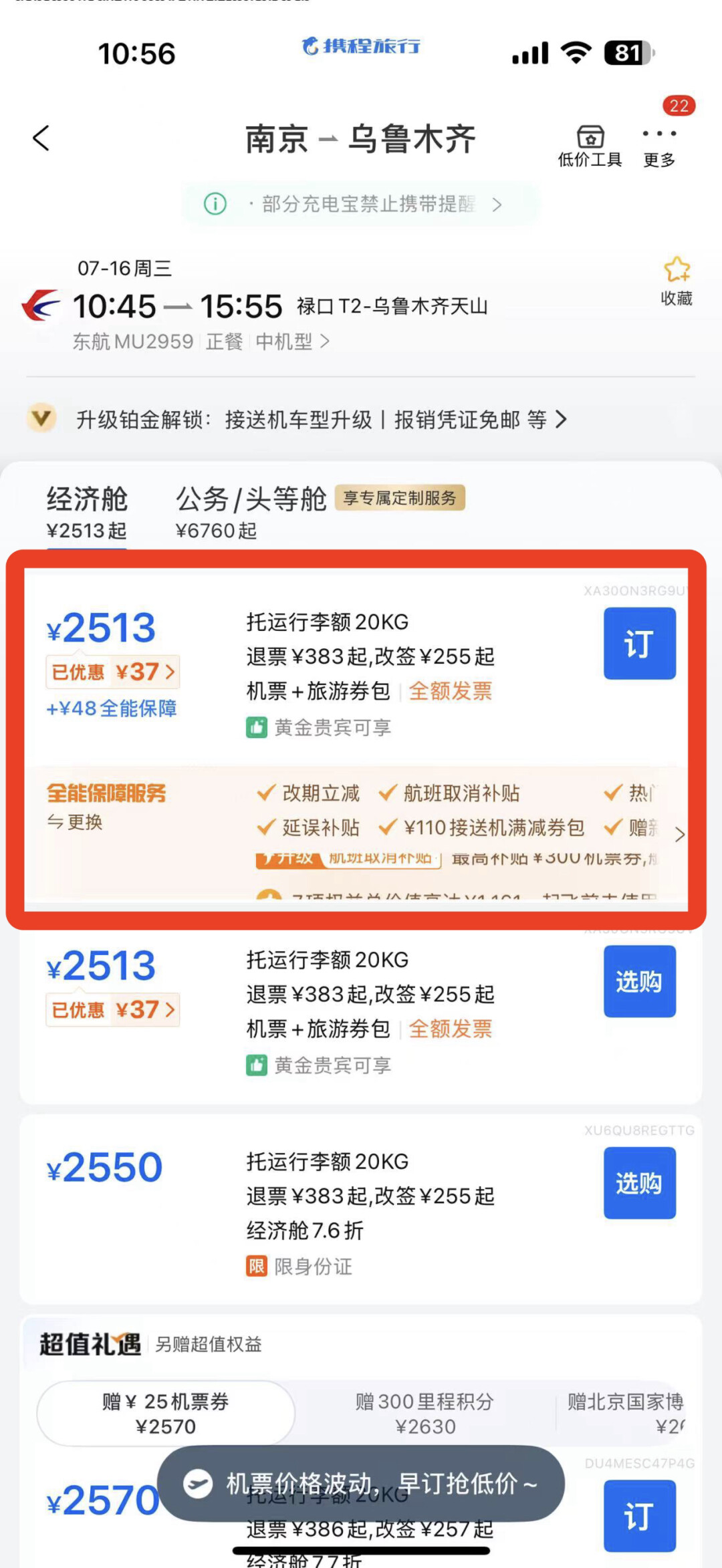This screenshot has height=1568, width=722.
Task: Select the 经济舱 tab
Action: coord(87,512)
